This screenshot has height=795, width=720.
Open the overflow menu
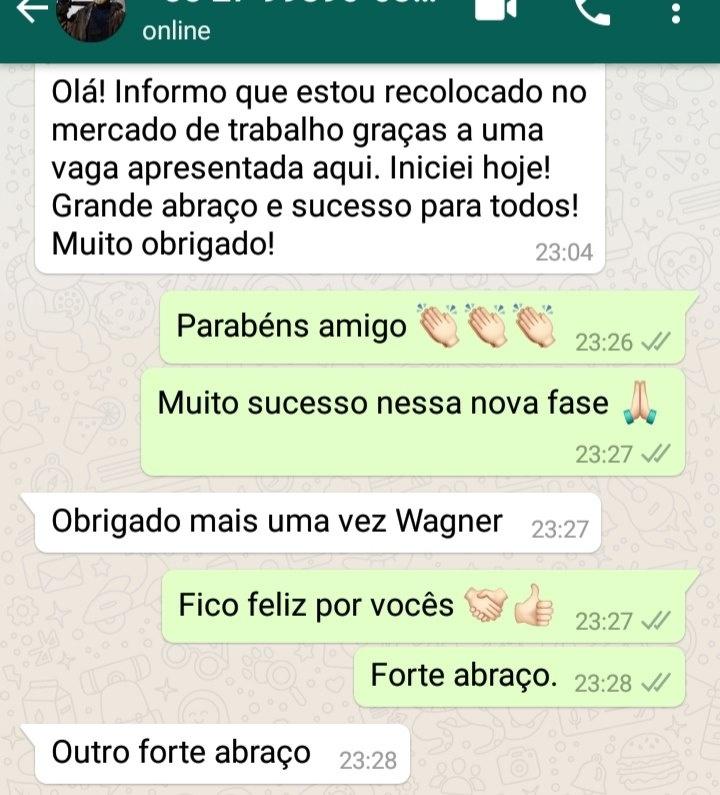(676, 12)
